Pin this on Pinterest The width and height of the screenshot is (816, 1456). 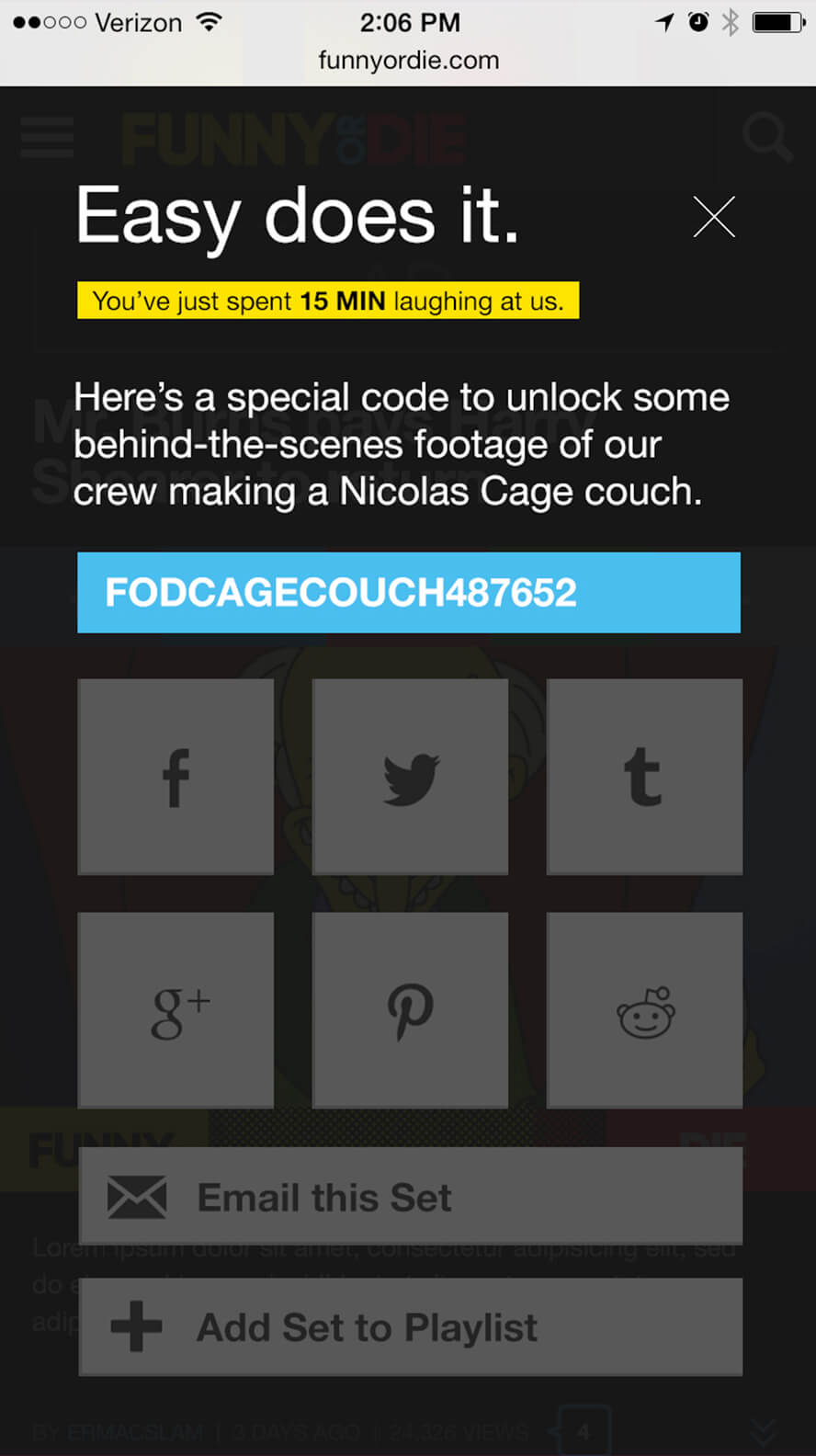[x=410, y=1010]
